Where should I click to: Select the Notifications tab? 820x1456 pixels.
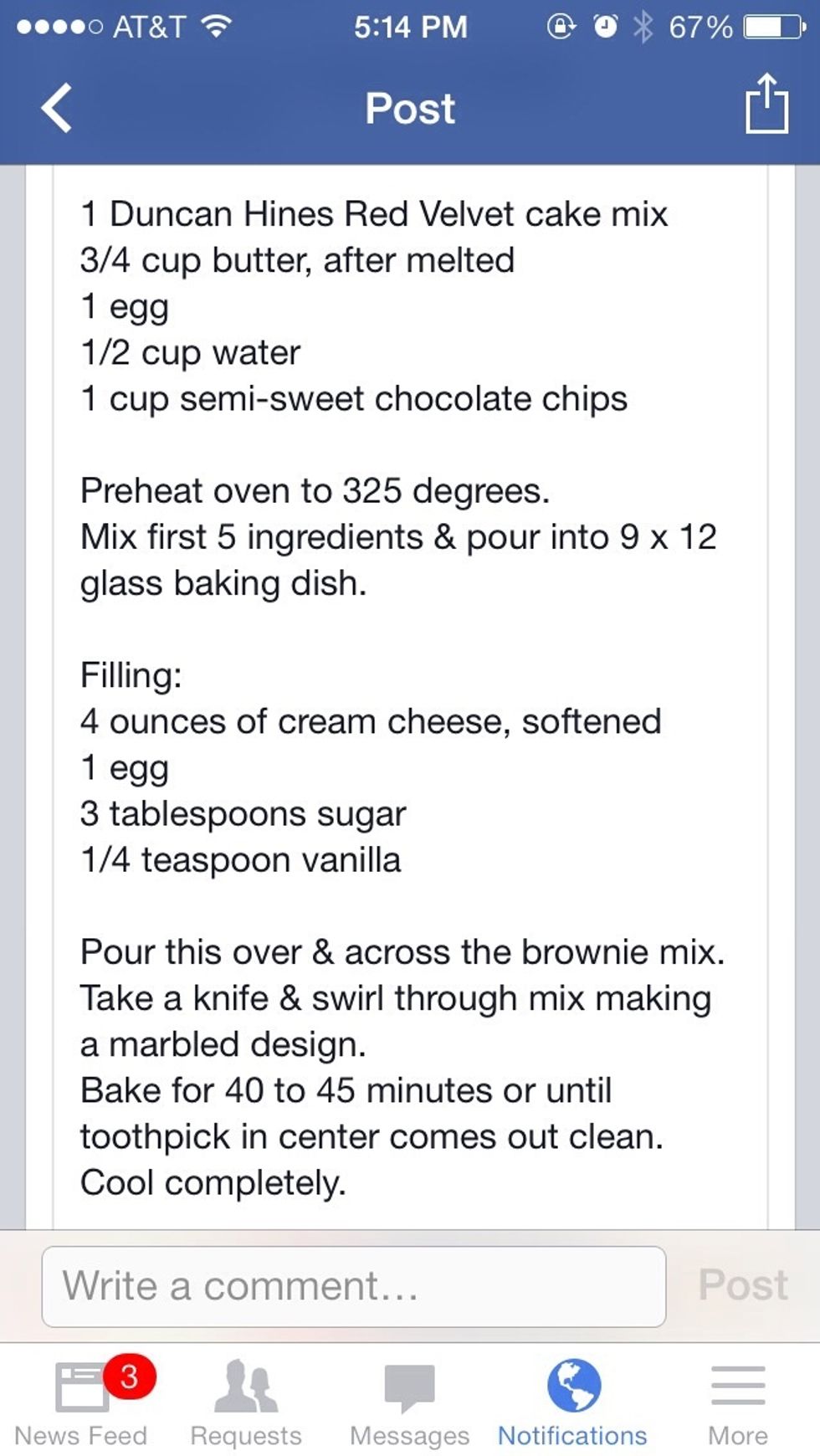click(572, 1402)
